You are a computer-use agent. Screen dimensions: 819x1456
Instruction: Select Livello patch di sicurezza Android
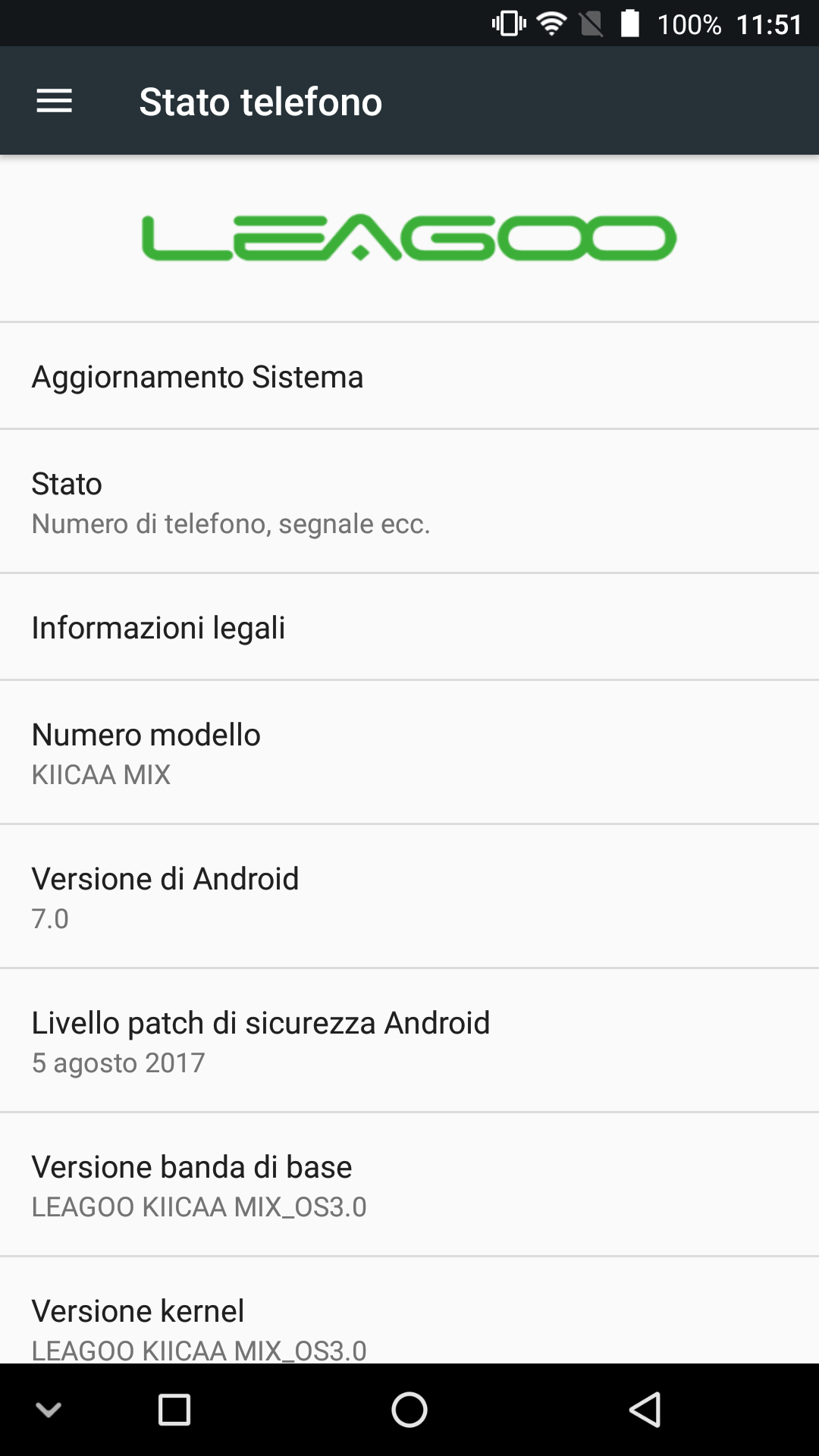coord(409,1040)
